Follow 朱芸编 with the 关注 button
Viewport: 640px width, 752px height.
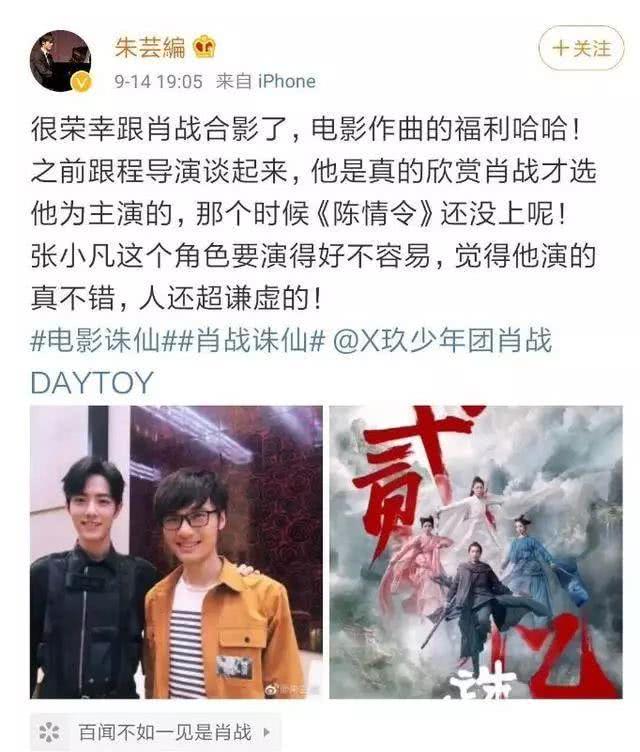581,48
